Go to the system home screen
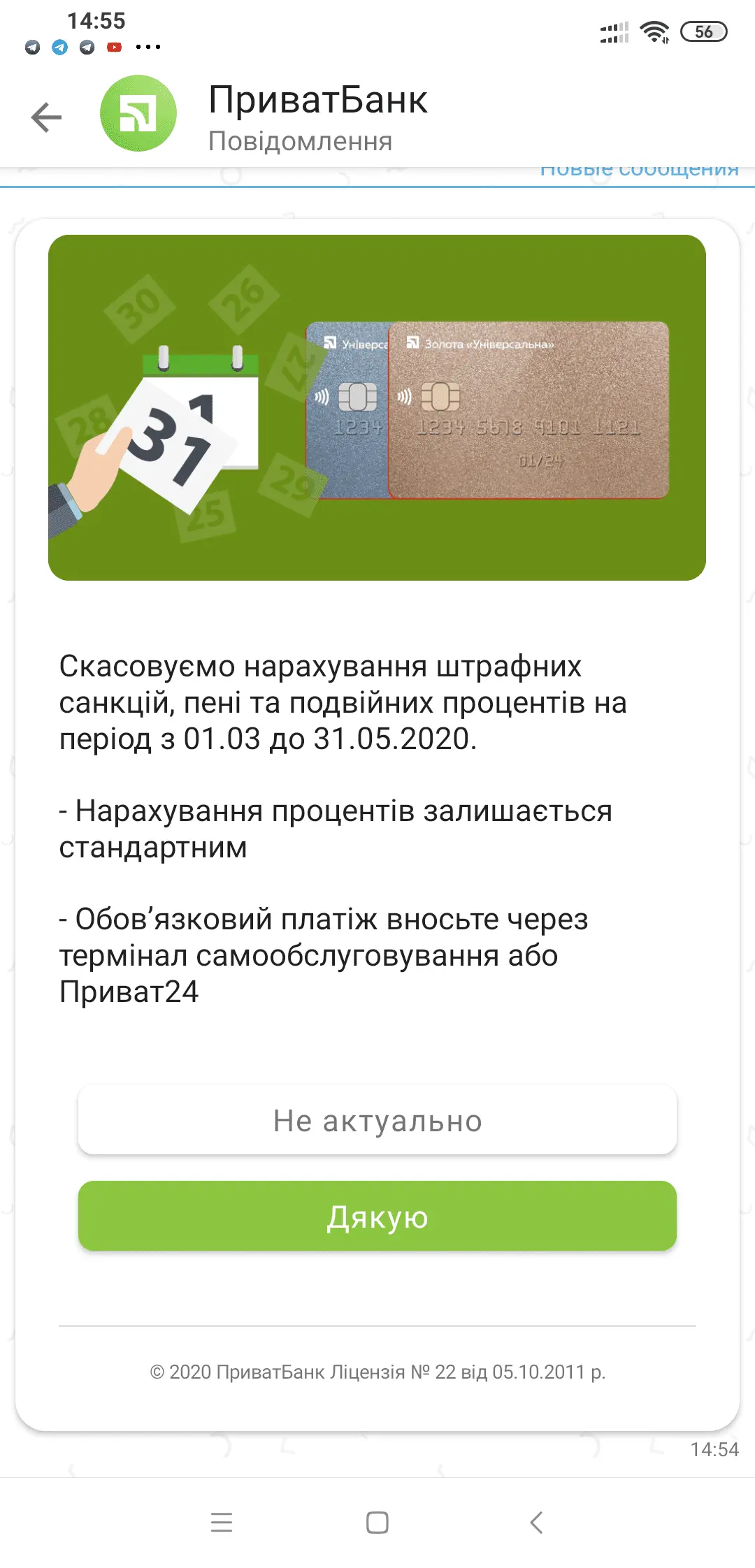755x1568 pixels. [x=377, y=1522]
